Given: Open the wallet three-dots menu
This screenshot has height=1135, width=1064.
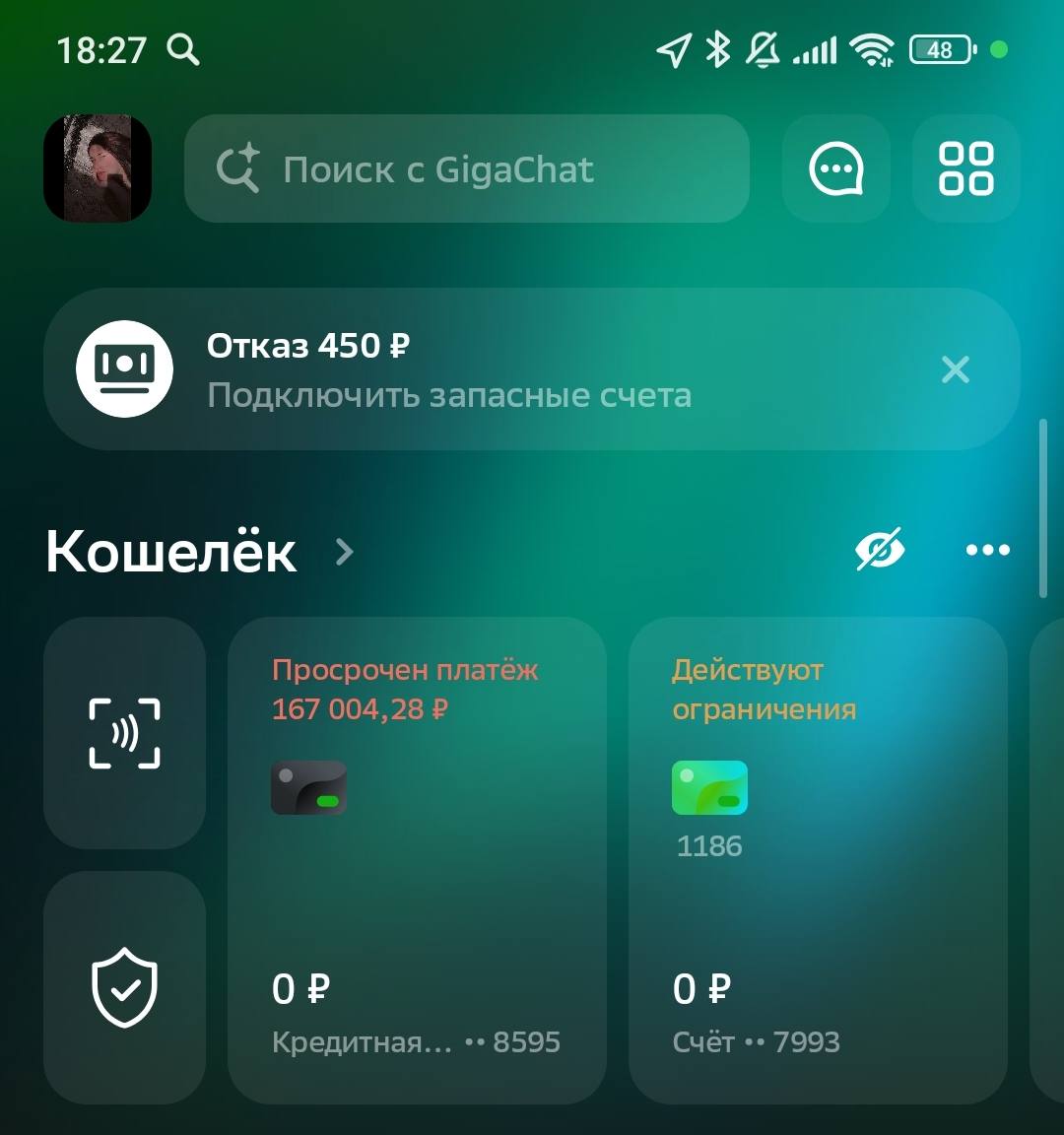Looking at the screenshot, I should [988, 550].
